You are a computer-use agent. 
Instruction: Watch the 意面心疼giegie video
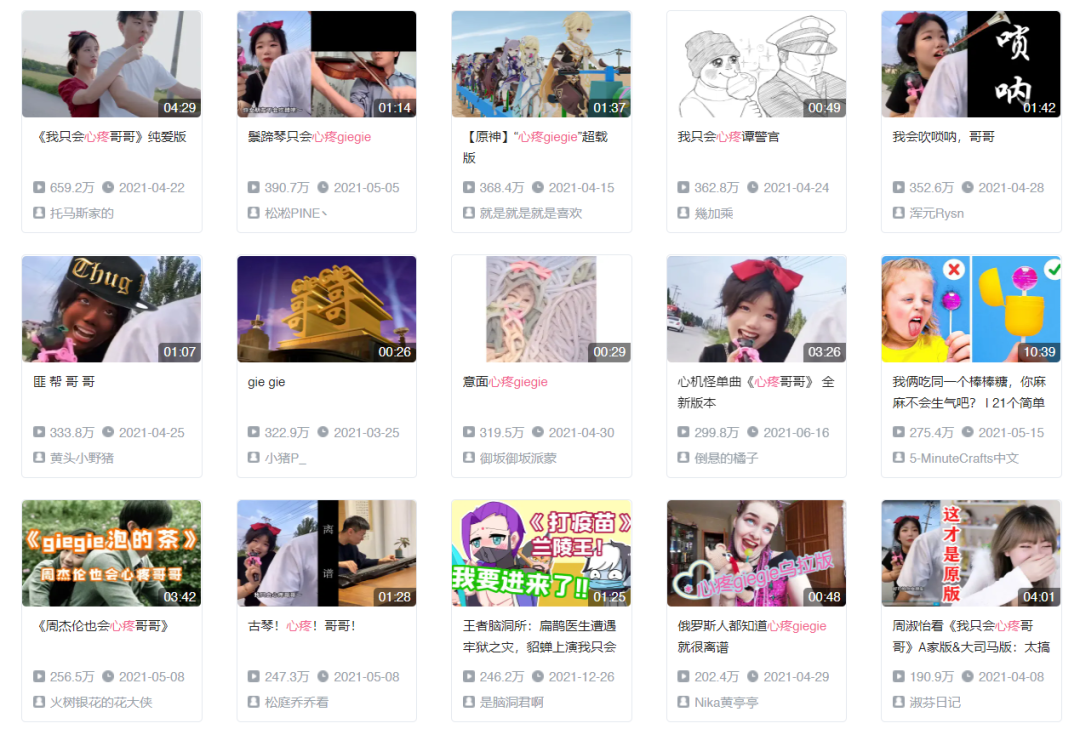point(541,309)
